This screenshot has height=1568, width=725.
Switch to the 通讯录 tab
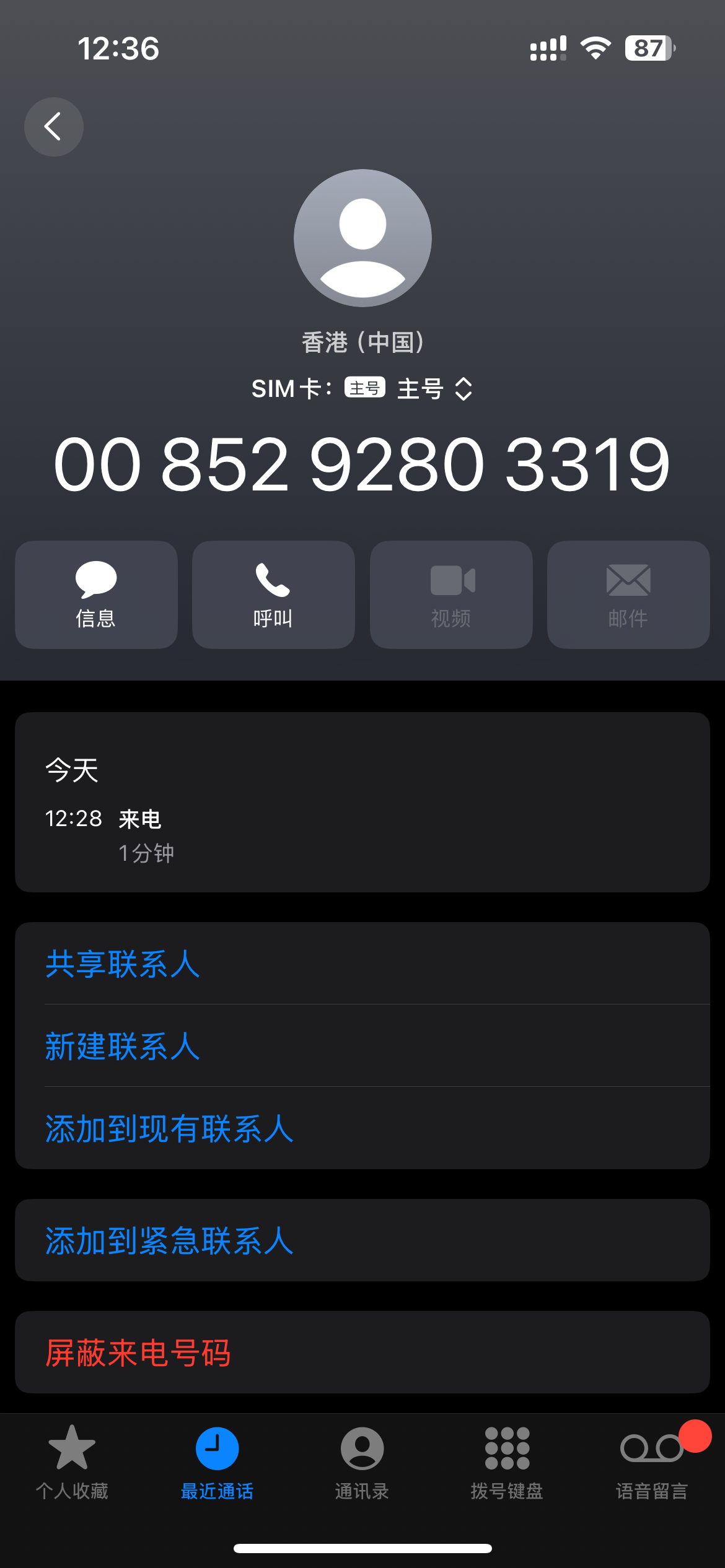pos(362,1463)
